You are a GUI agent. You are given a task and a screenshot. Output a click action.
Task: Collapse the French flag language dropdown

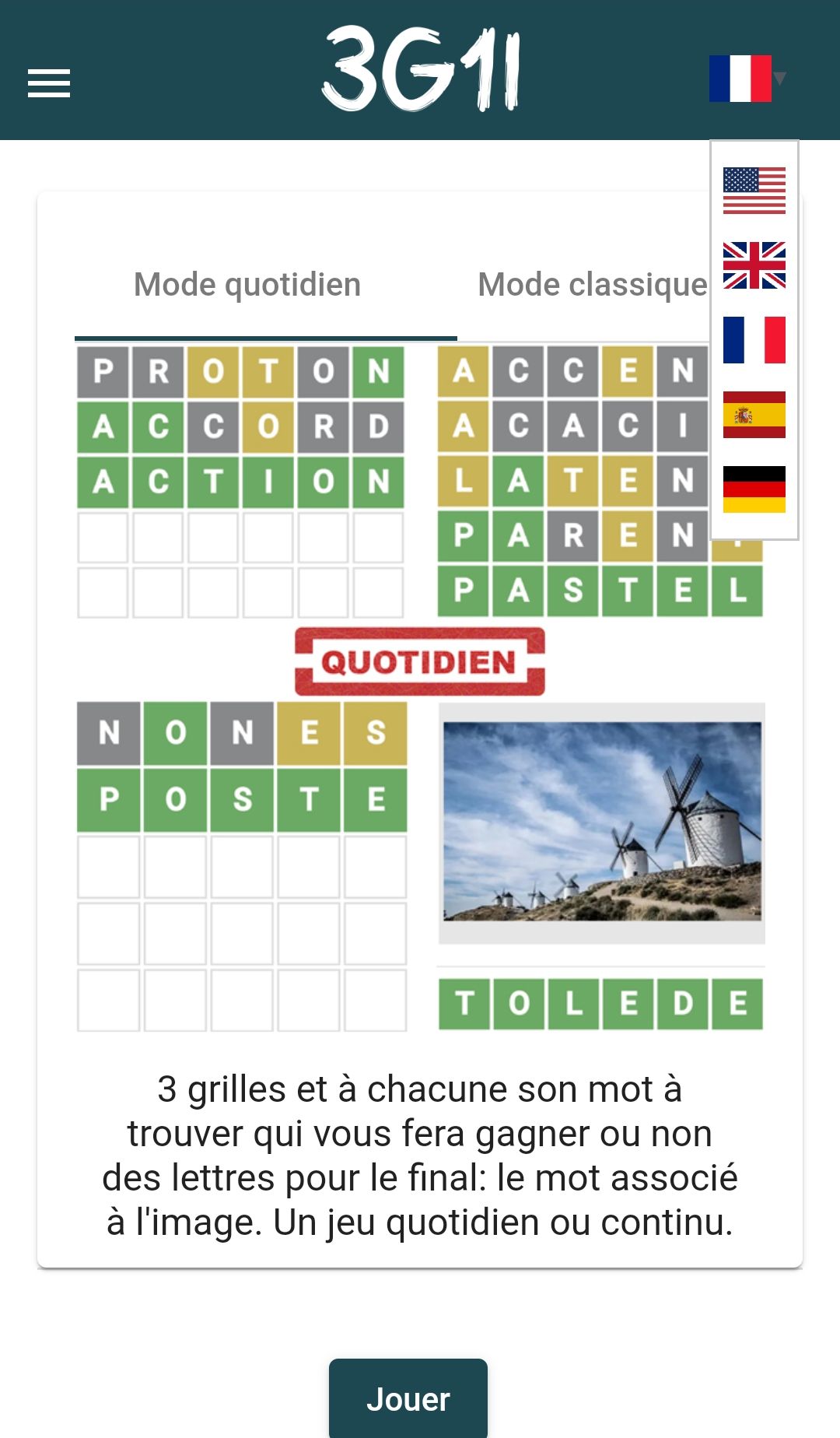[747, 79]
